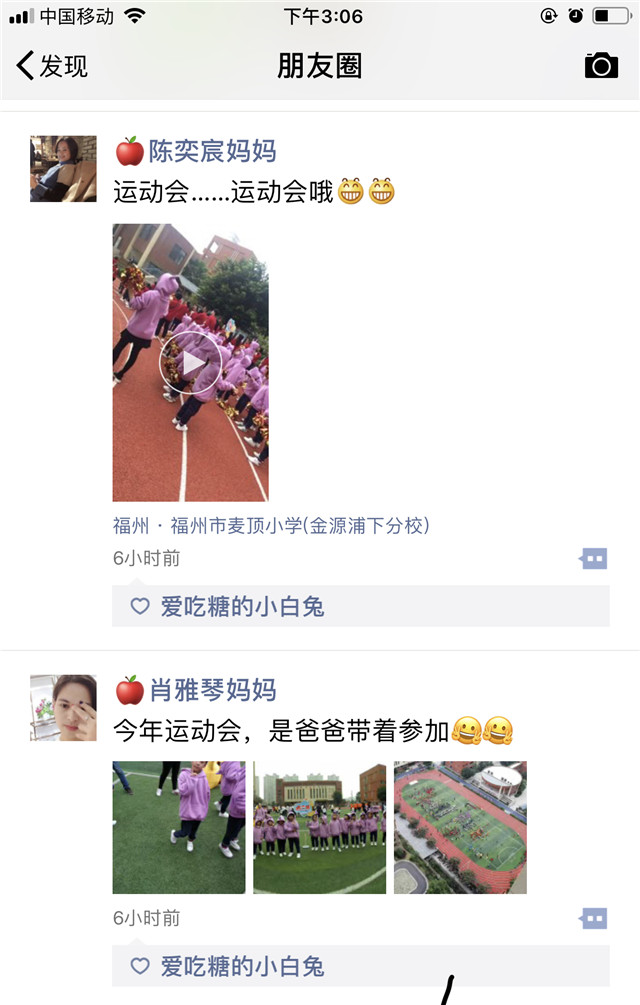The height and width of the screenshot is (1005, 640).
Task: Open 爱吃糖的小白兔 under 肖雅琴妈妈's post
Action: click(242, 966)
